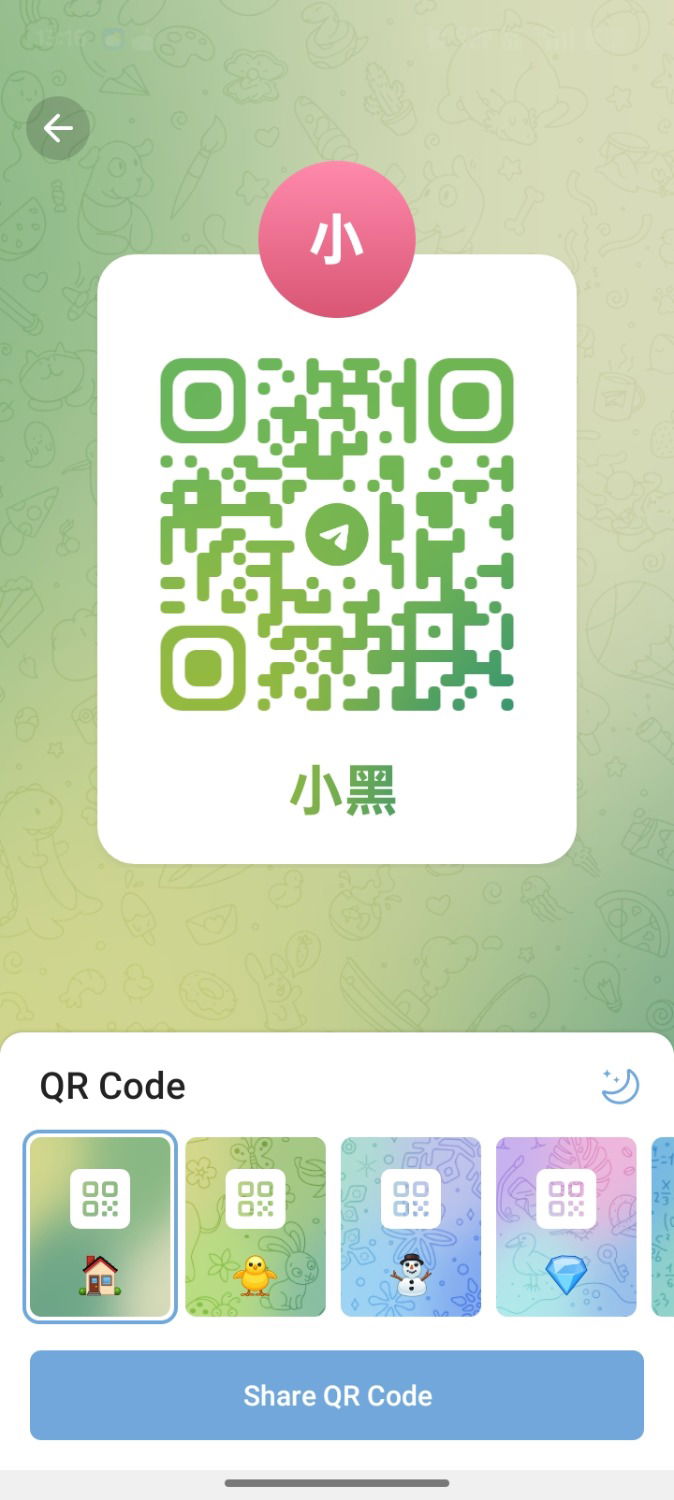
Task: Pick the snowman QR theme
Action: 411,1227
